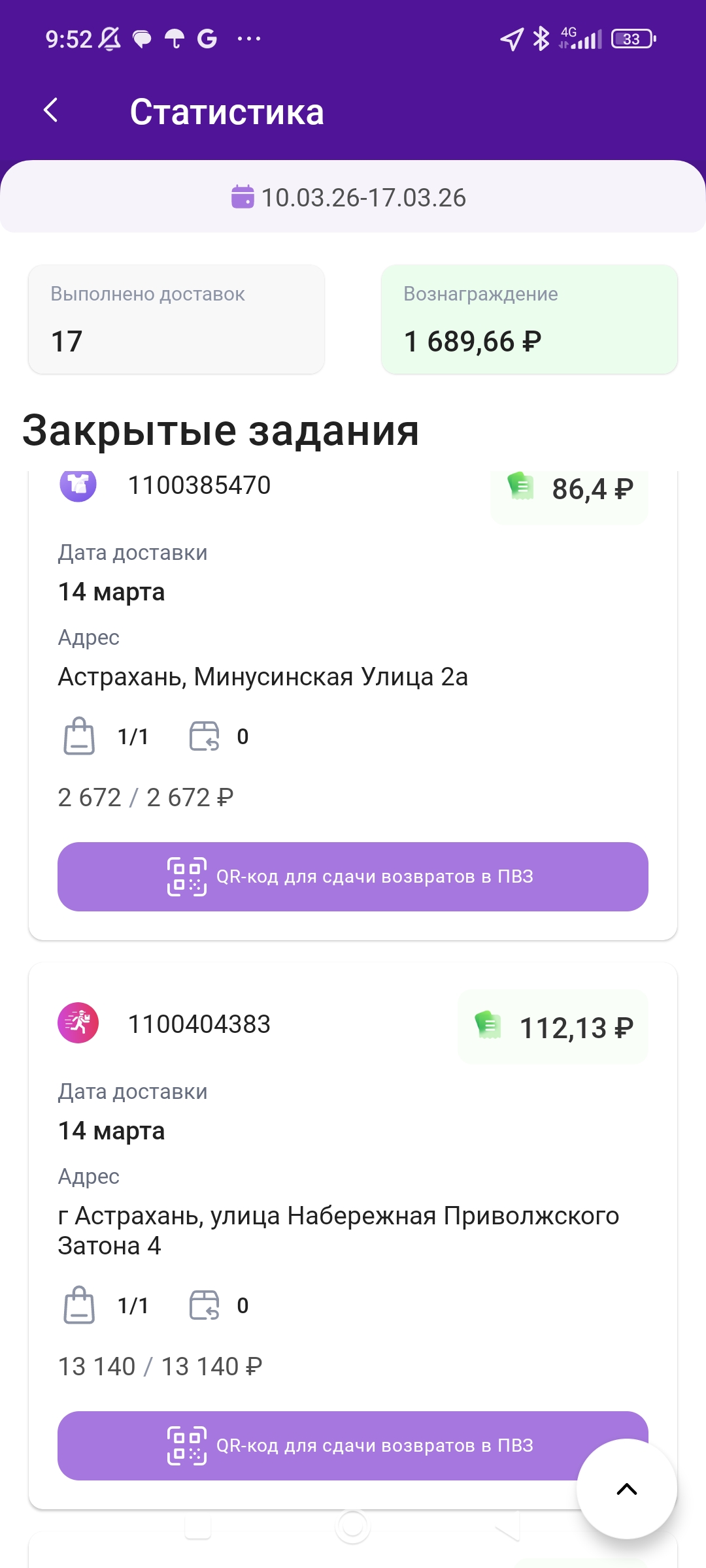Open date range picker 10.03.26-17.03.26
Screen dimensions: 706x1568
pos(349,197)
